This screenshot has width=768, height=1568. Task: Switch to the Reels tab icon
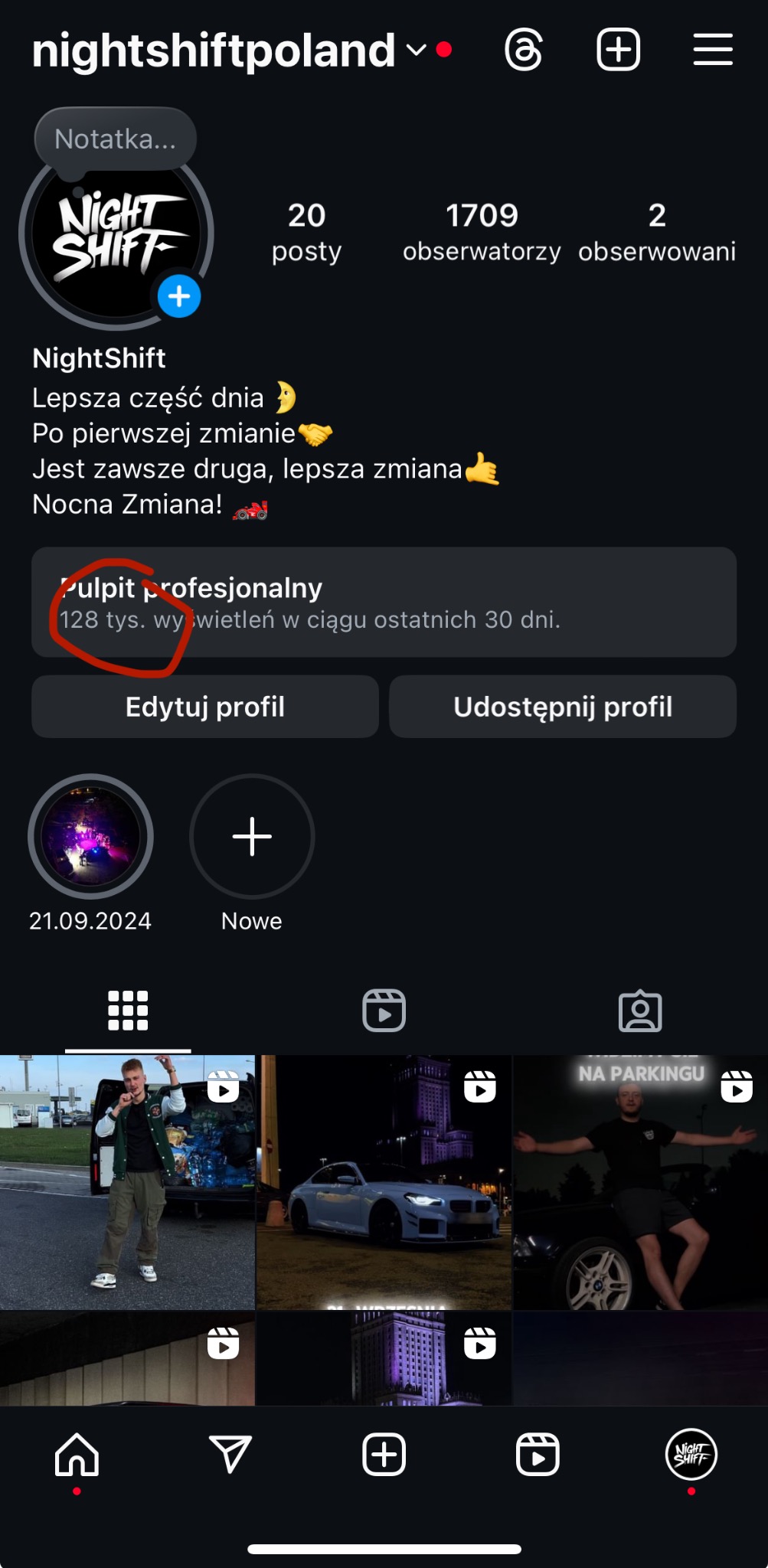384,1009
